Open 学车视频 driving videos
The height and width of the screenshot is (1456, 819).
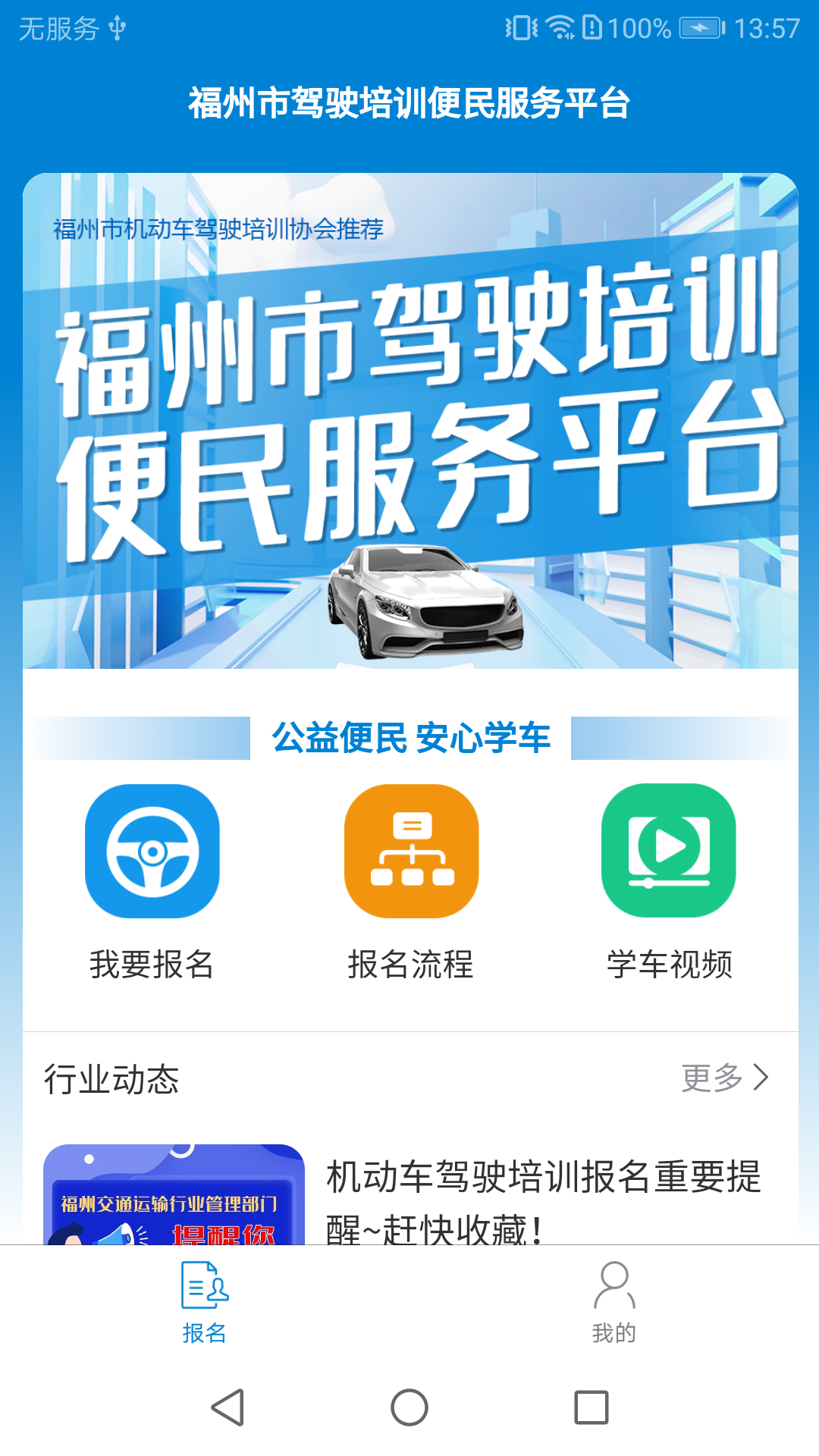[x=669, y=883]
